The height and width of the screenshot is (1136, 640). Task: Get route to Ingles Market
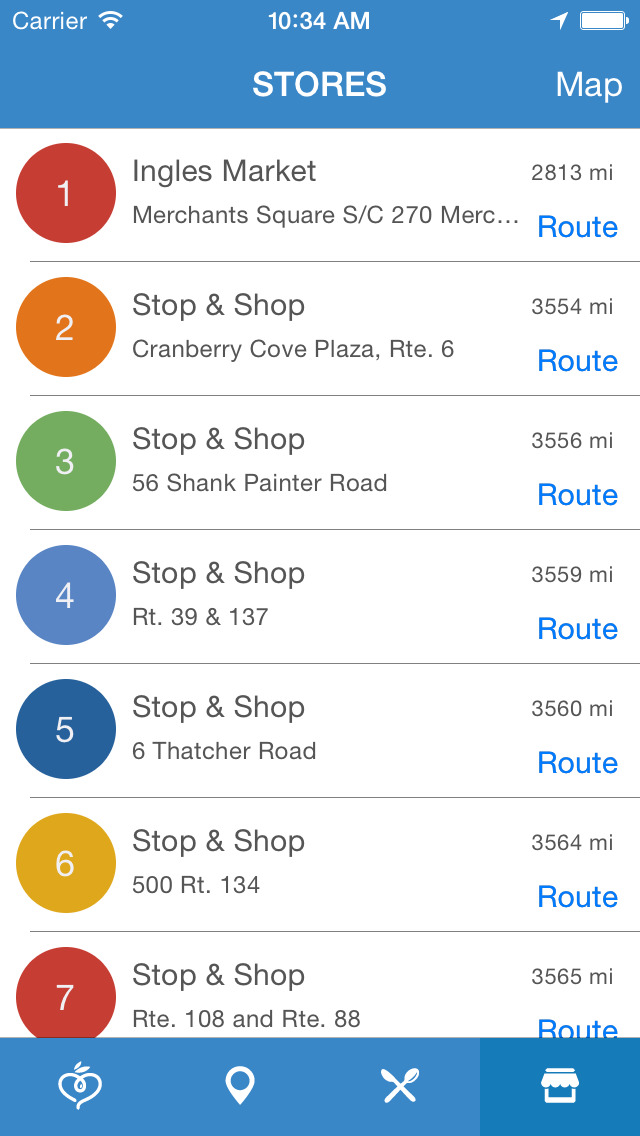pos(577,227)
